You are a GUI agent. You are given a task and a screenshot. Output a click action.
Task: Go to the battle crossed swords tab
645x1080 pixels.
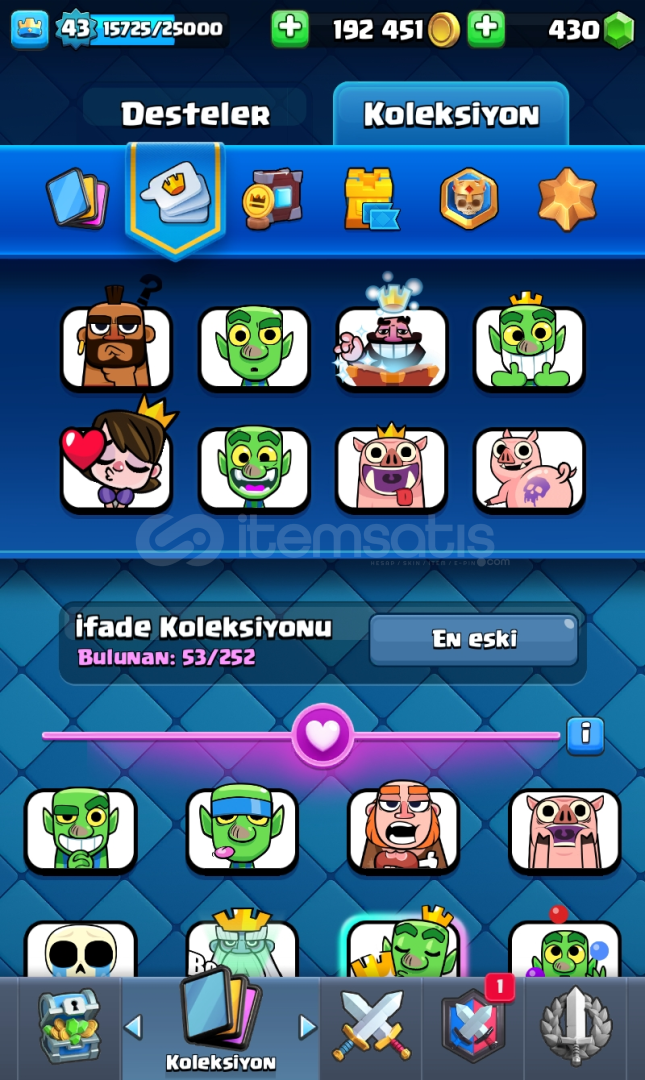[x=372, y=1028]
